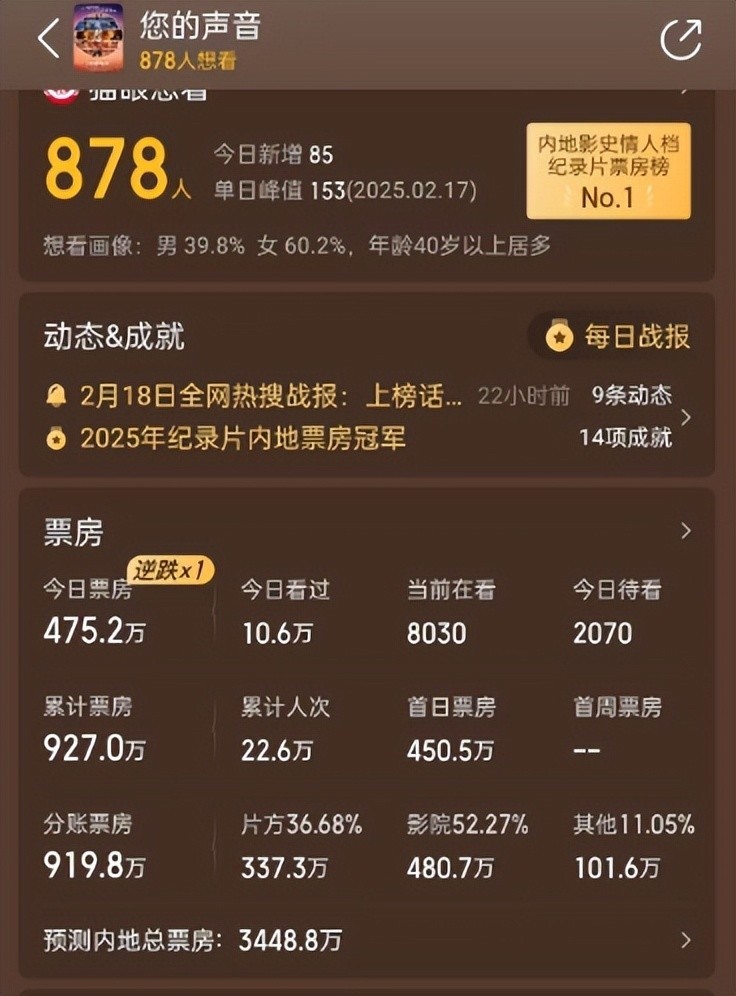736x996 pixels.
Task: Tap the 逆跌x1 tag
Action: [x=170, y=570]
